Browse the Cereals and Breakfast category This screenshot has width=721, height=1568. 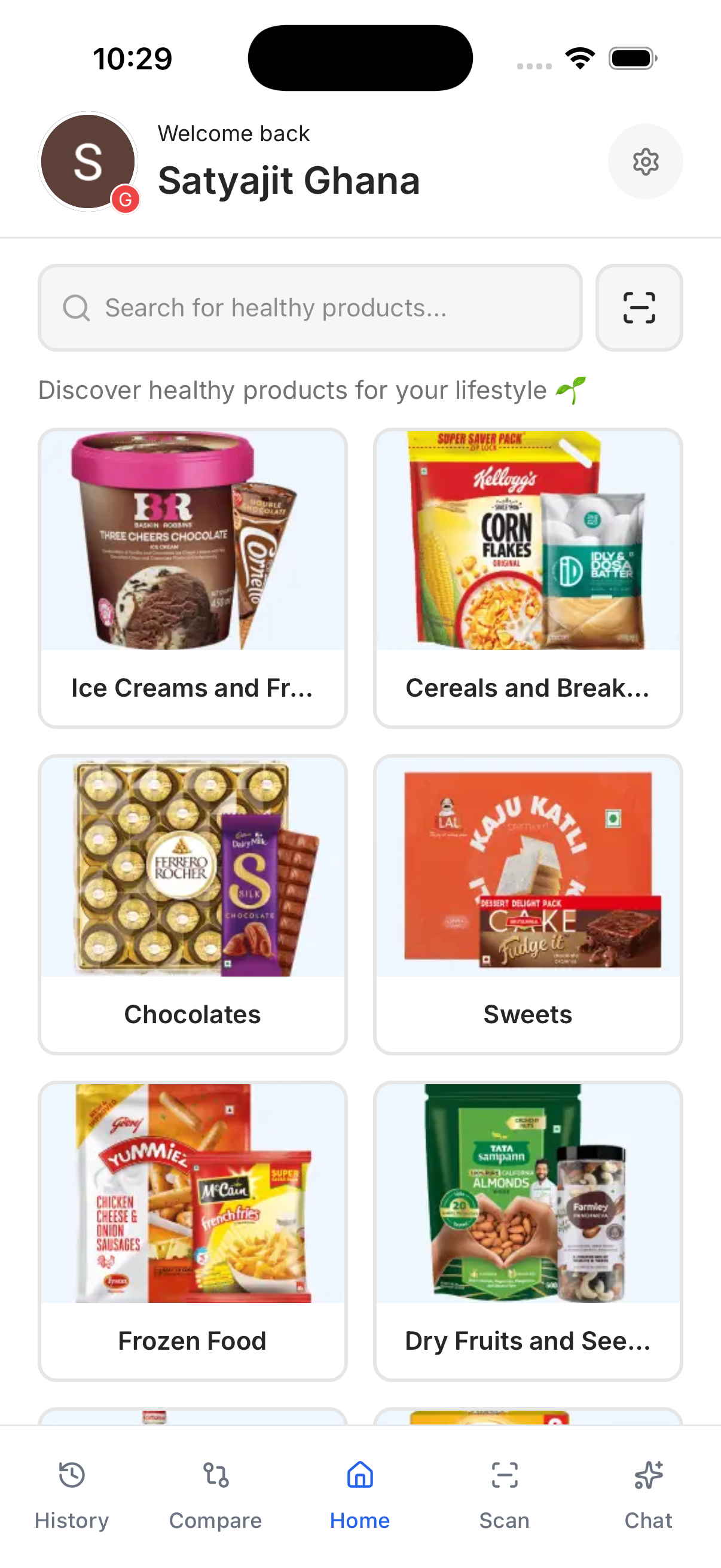[x=527, y=578]
